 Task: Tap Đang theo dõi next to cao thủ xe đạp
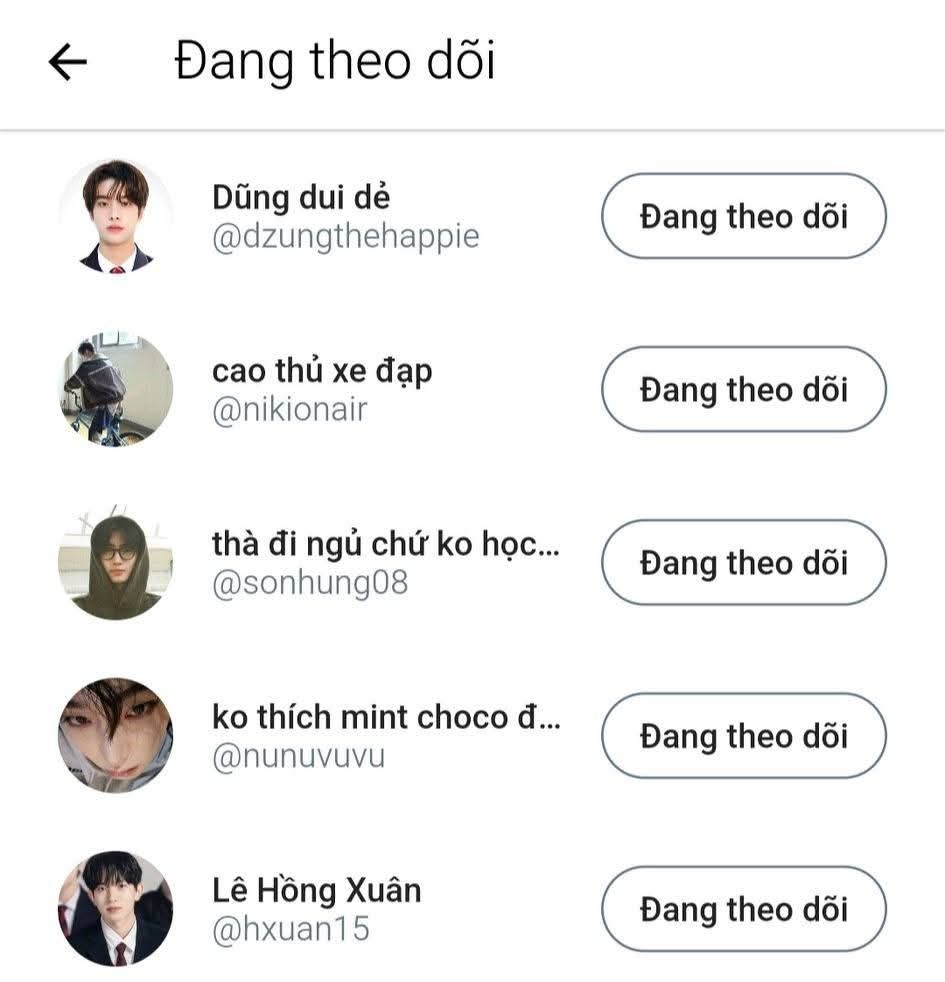743,389
